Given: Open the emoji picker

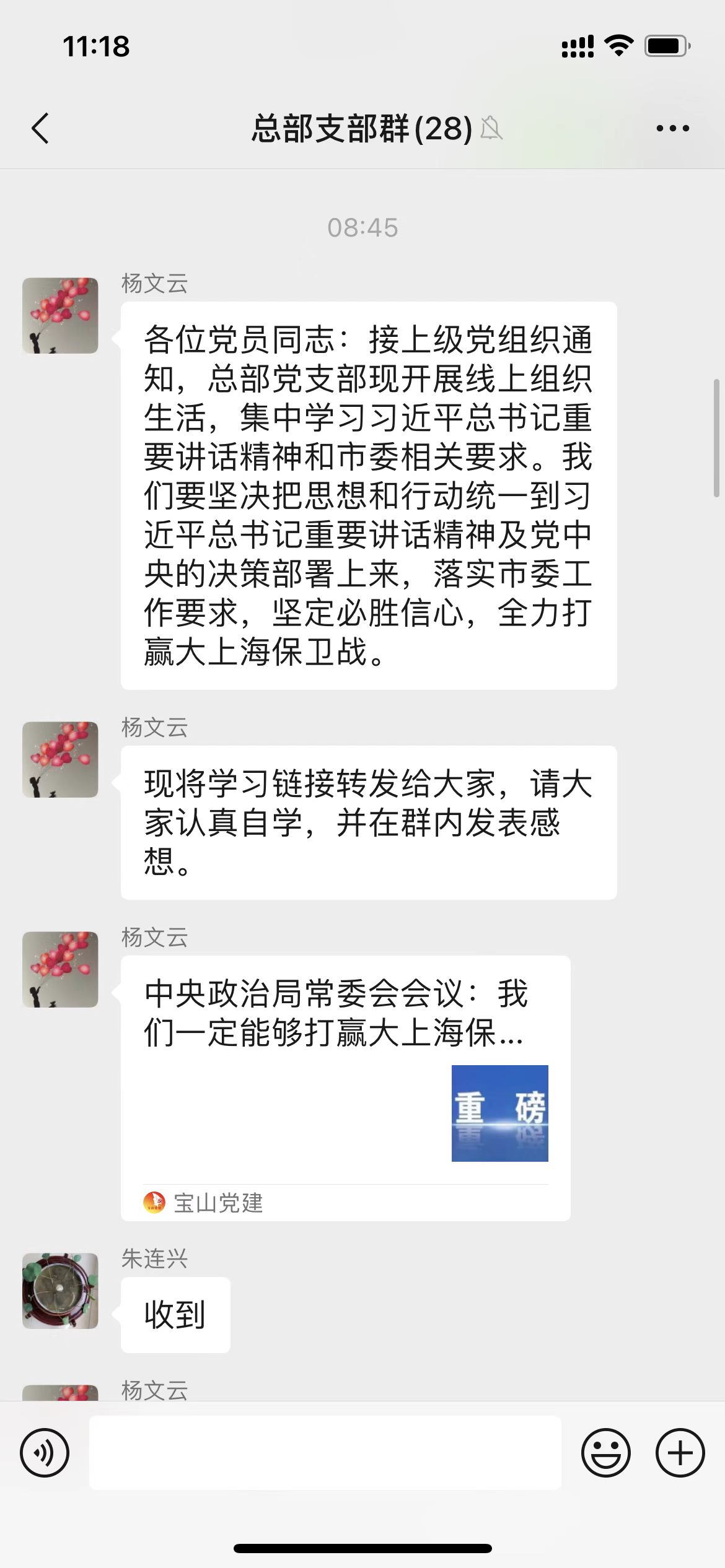Looking at the screenshot, I should pos(605,1452).
